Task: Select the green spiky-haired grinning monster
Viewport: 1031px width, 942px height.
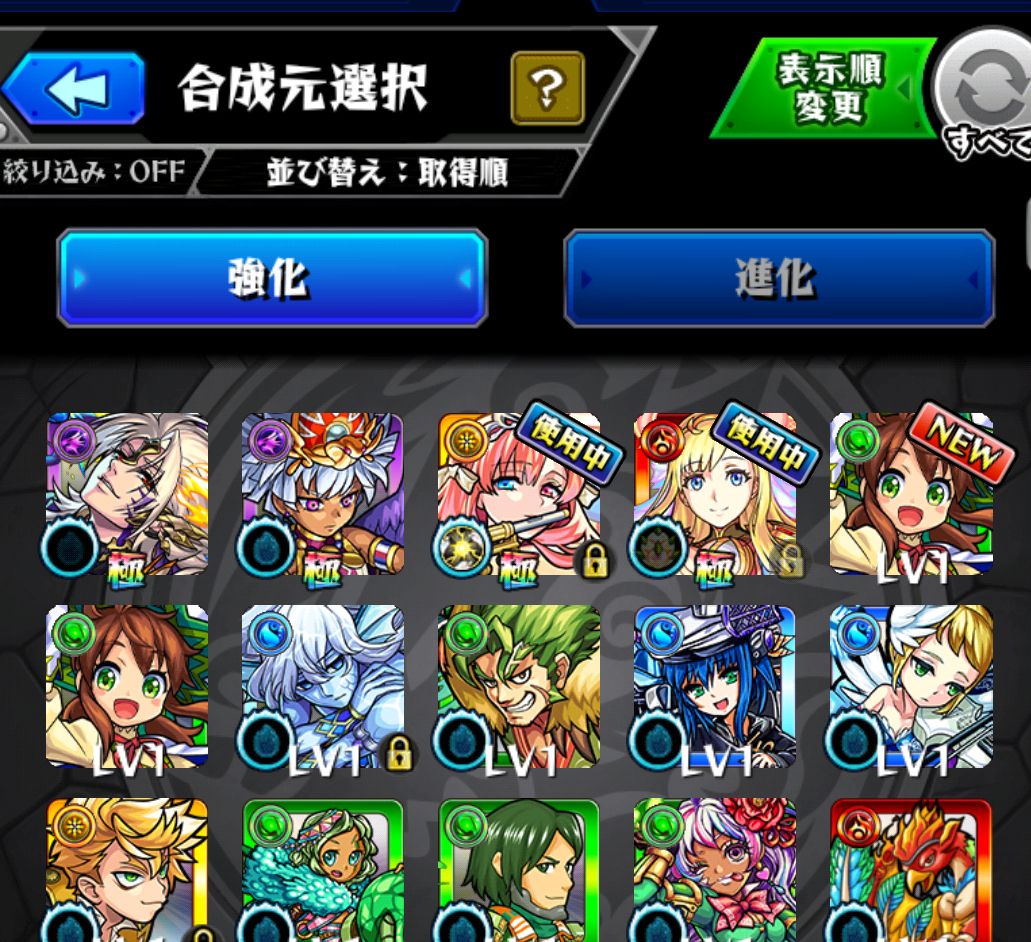Action: 519,686
